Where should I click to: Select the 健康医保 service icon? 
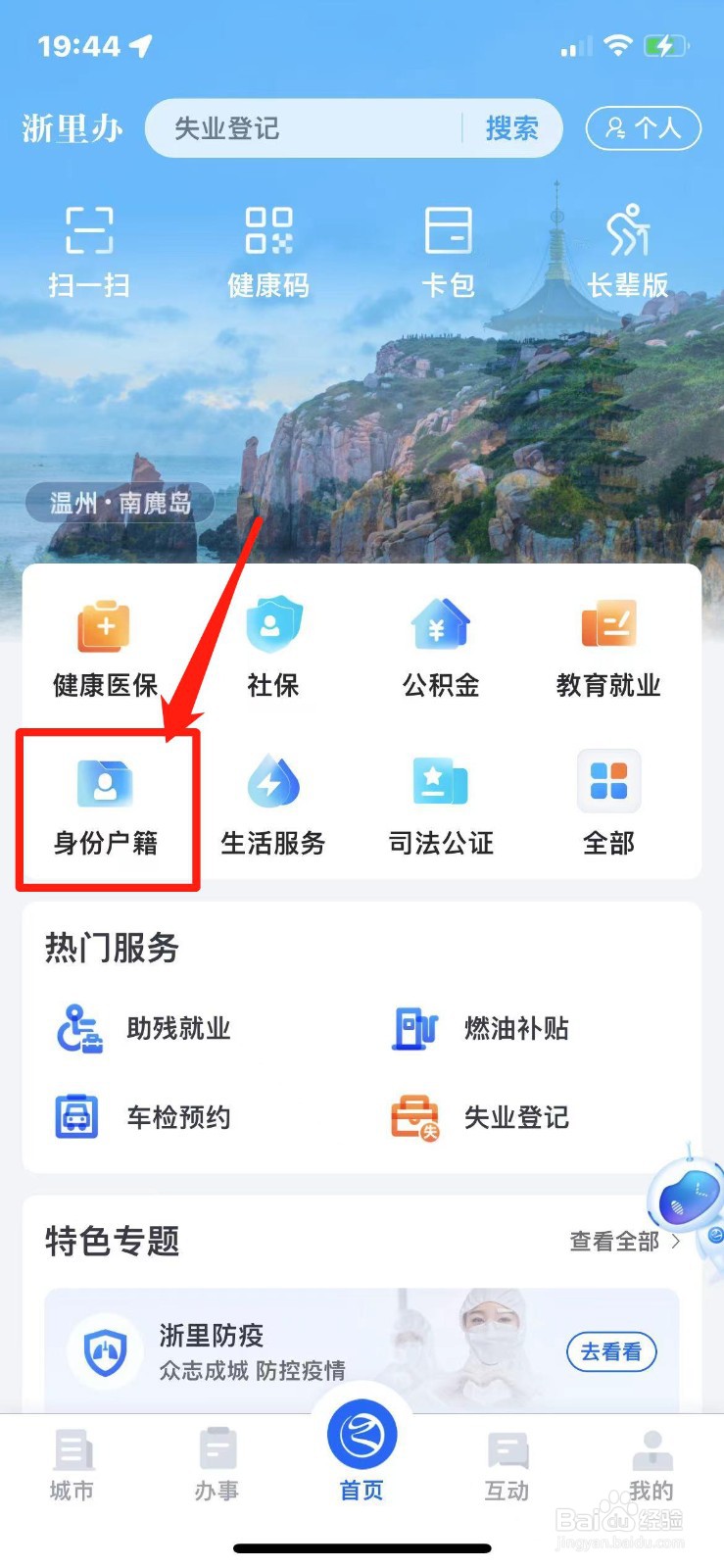point(102,642)
